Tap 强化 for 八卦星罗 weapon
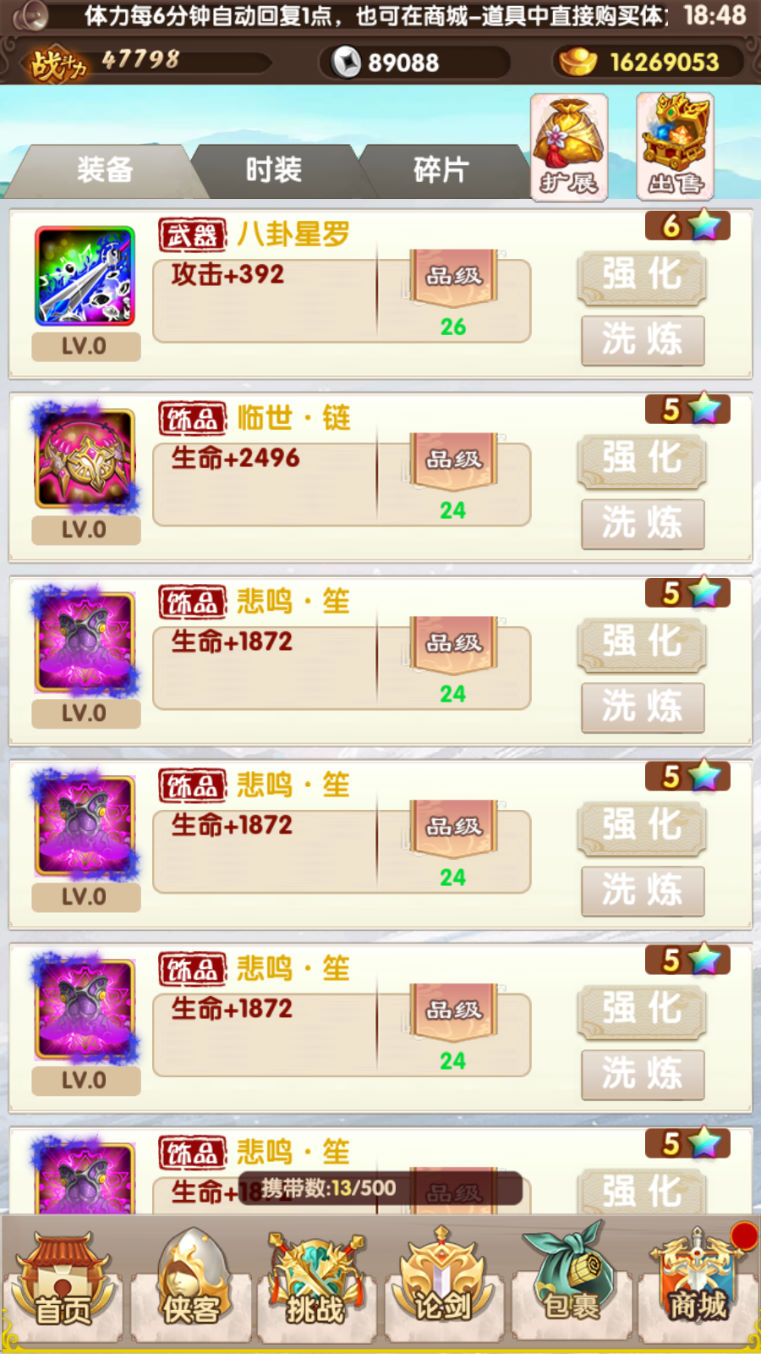The height and width of the screenshot is (1354, 761). point(642,276)
